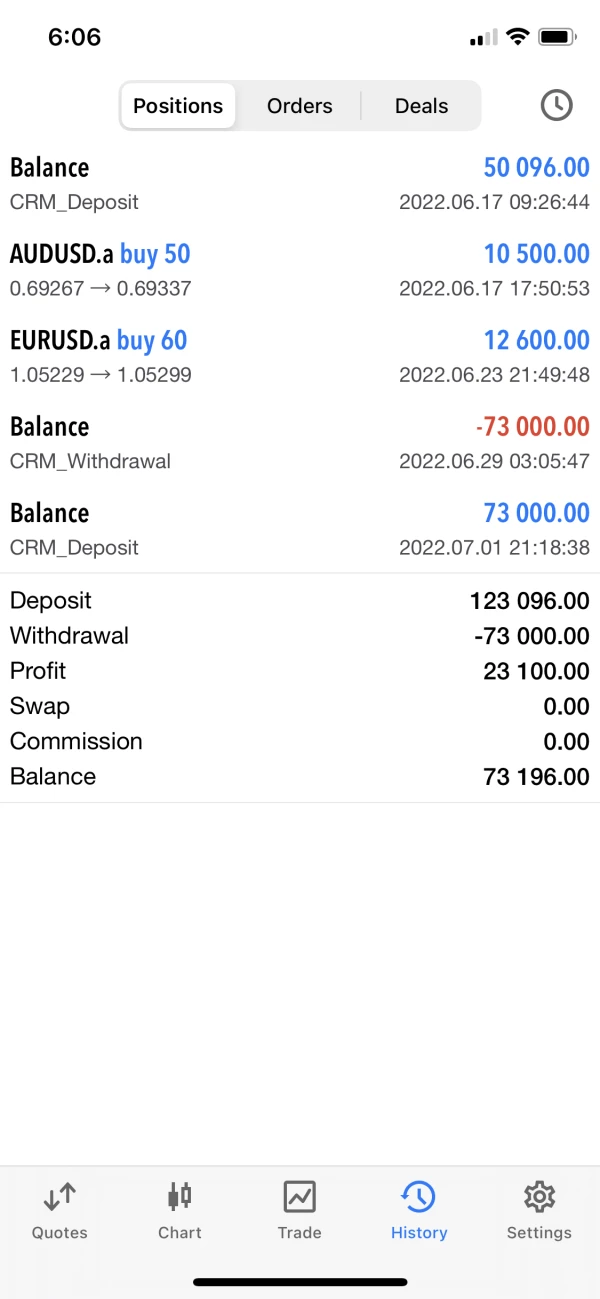View the CRM_Withdrawal balance entry

click(300, 443)
